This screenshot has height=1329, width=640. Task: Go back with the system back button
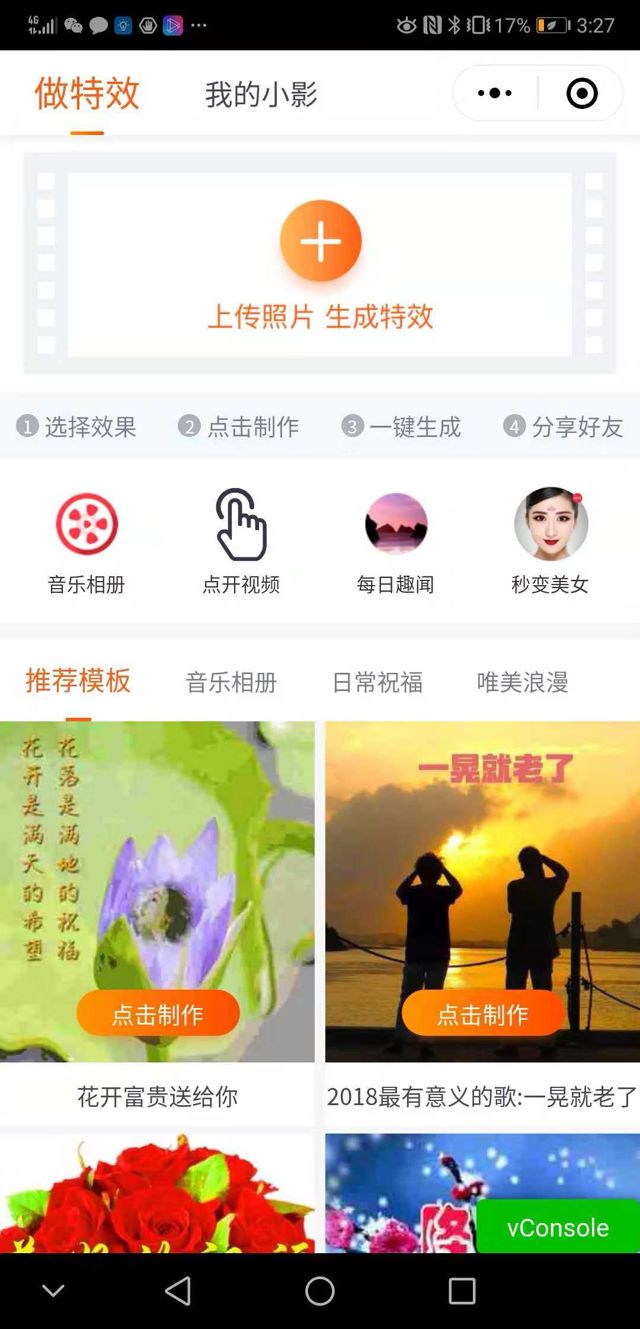pyautogui.click(x=178, y=1291)
